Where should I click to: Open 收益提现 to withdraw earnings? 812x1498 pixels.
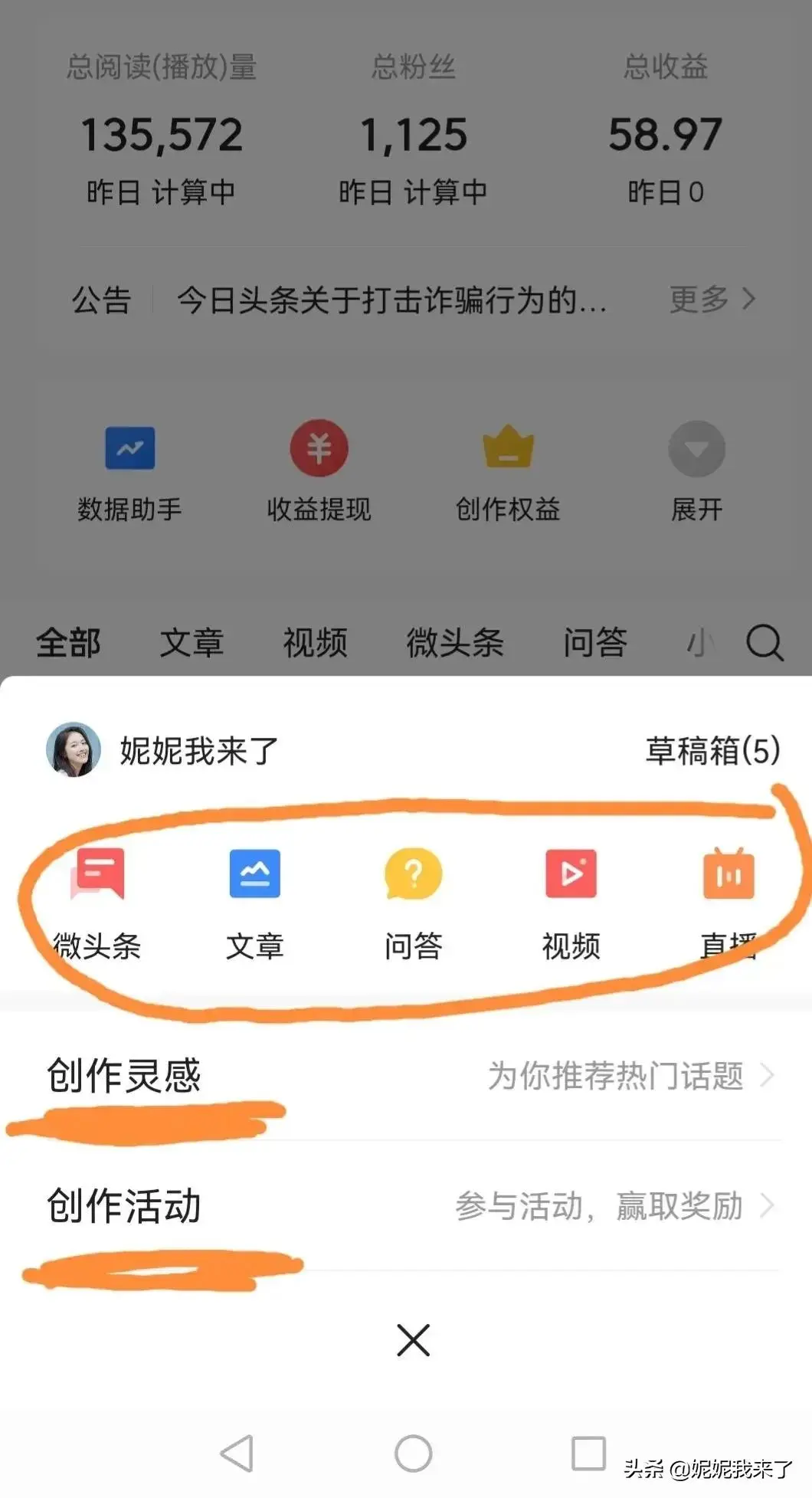(319, 471)
